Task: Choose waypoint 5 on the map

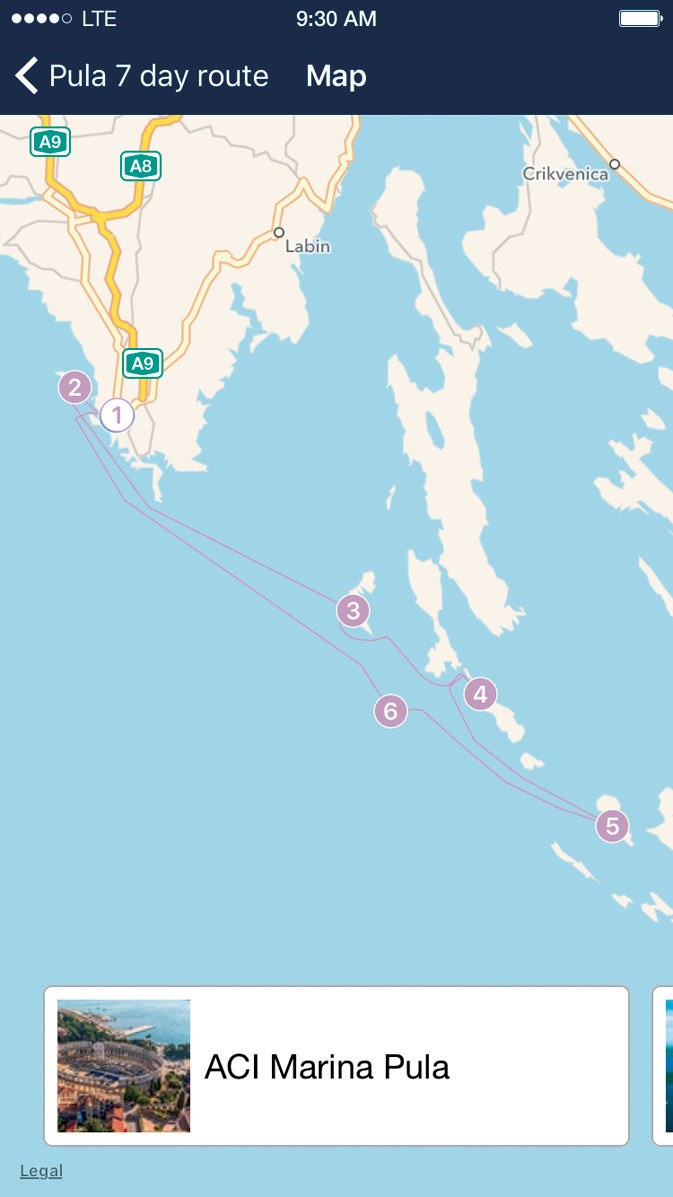Action: (612, 826)
